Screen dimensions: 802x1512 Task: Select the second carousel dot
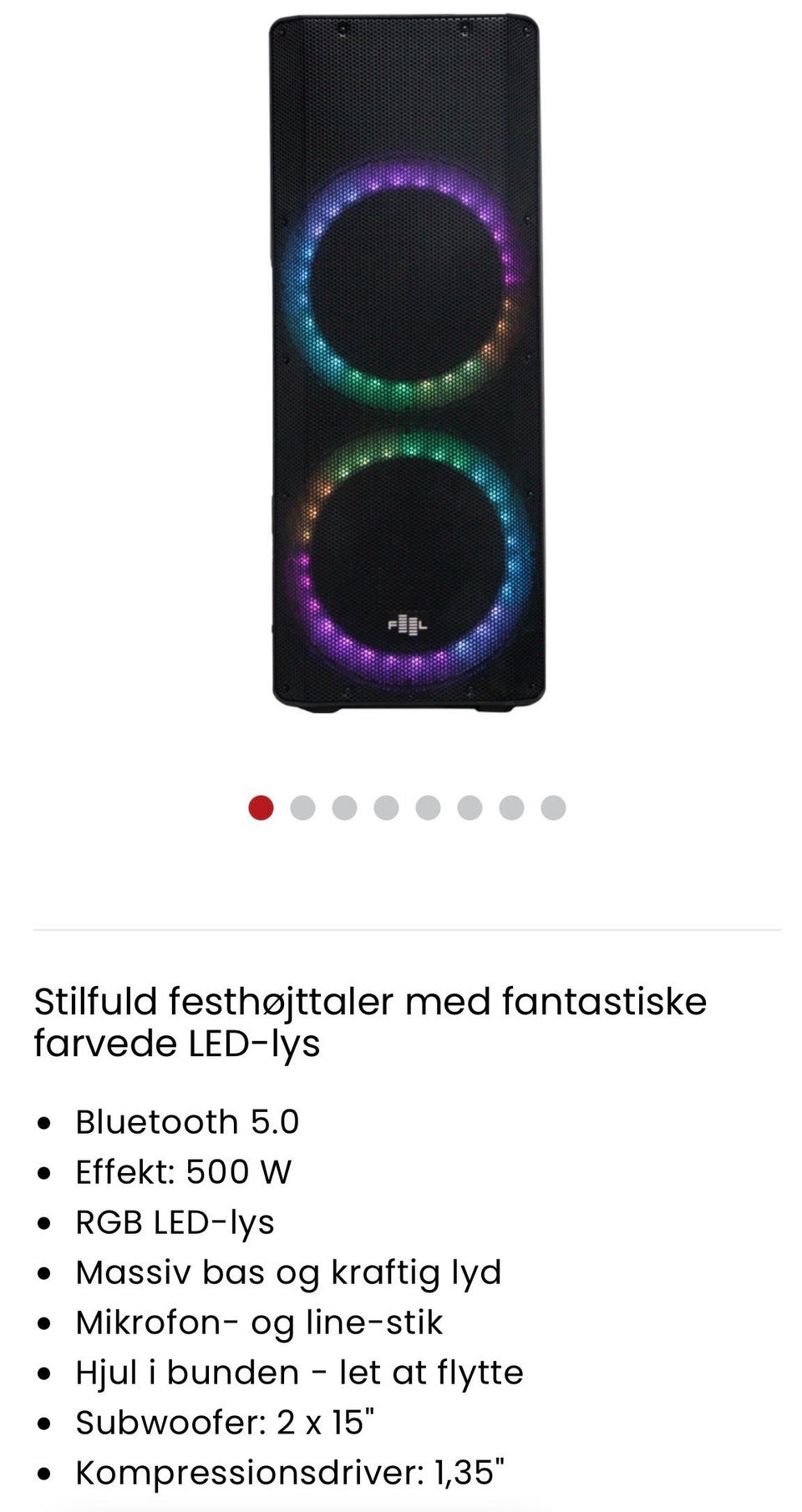302,807
